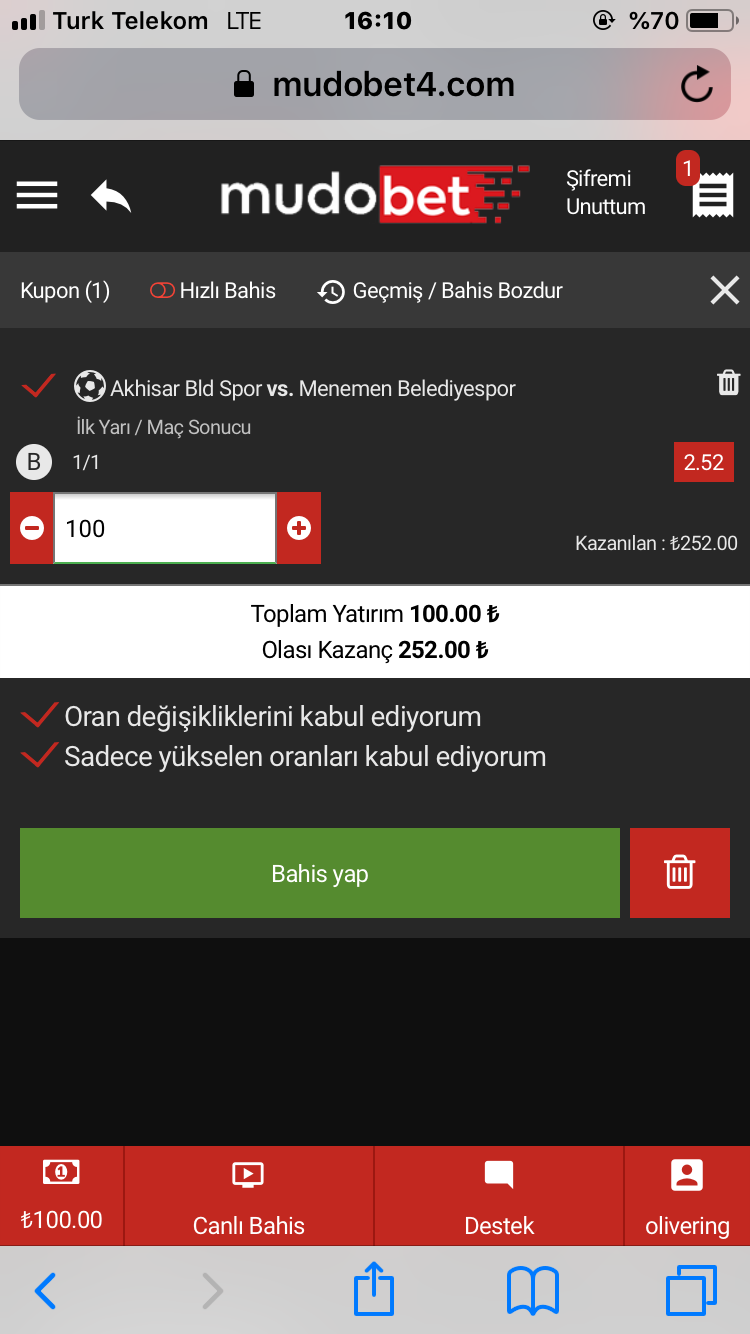The width and height of the screenshot is (750, 1334).
Task: Decrease stake with the minus button
Action: (32, 528)
